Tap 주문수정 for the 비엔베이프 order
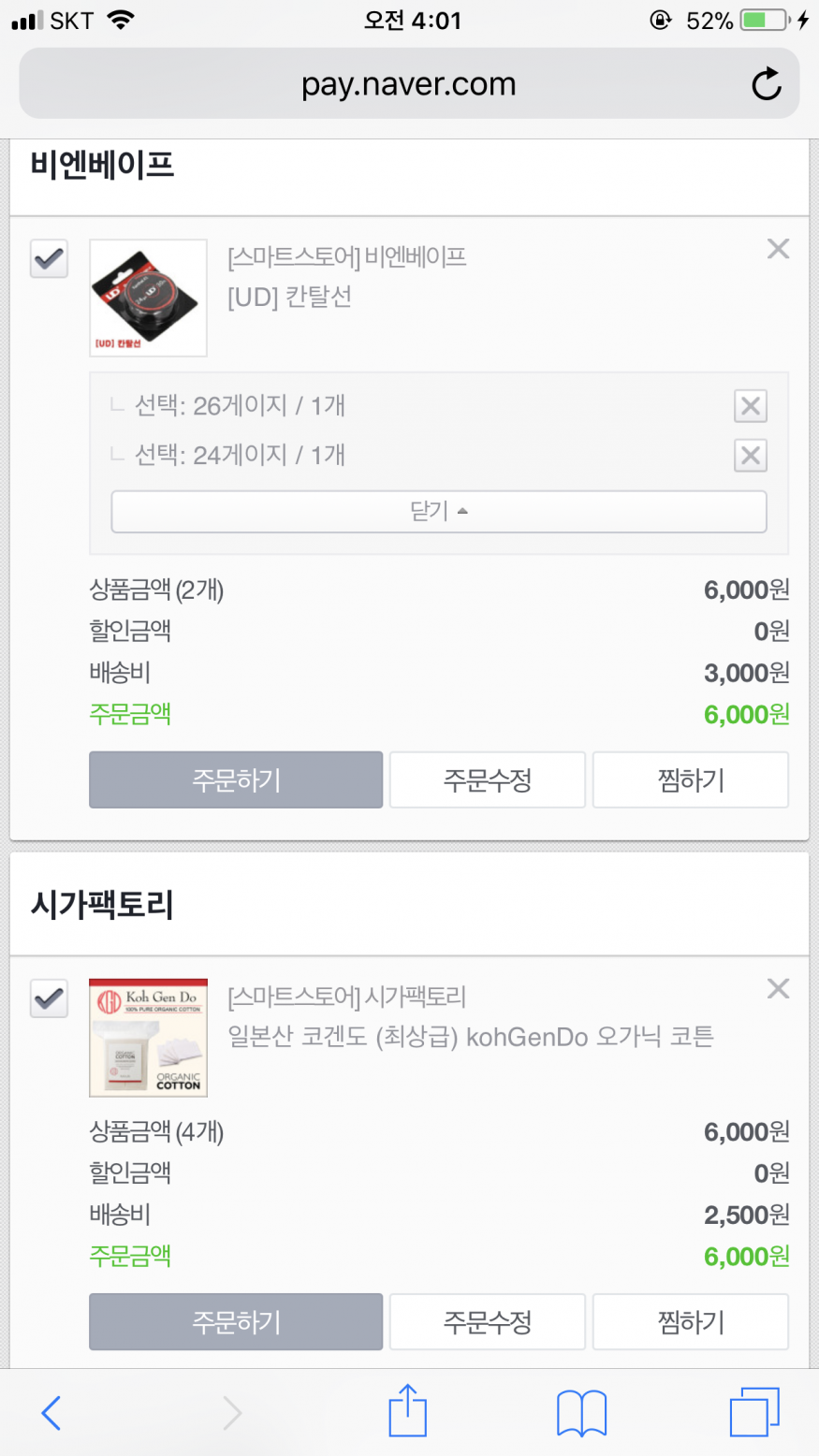The image size is (819, 1456). (x=487, y=779)
